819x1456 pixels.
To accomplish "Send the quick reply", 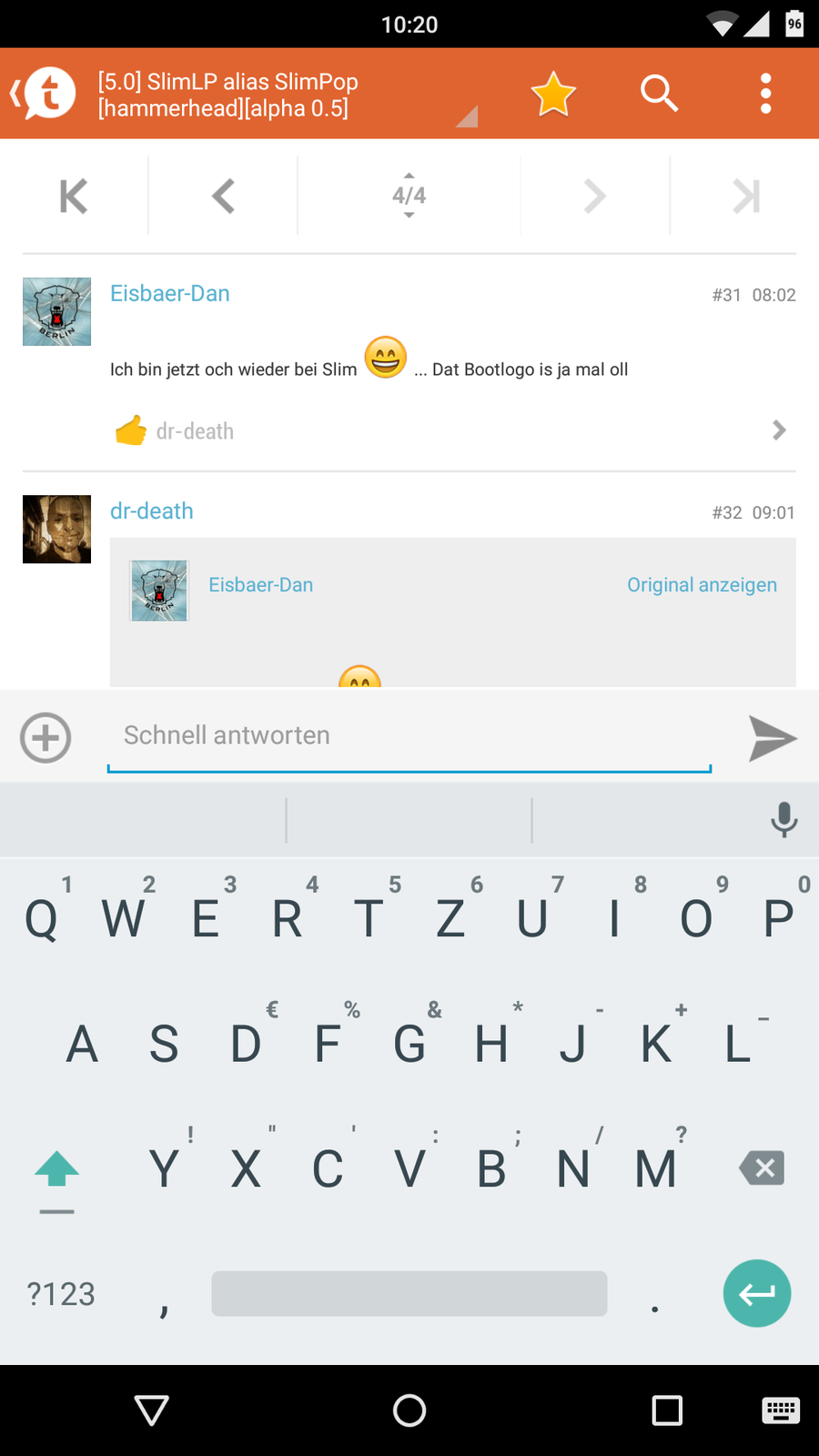I will pyautogui.click(x=772, y=737).
